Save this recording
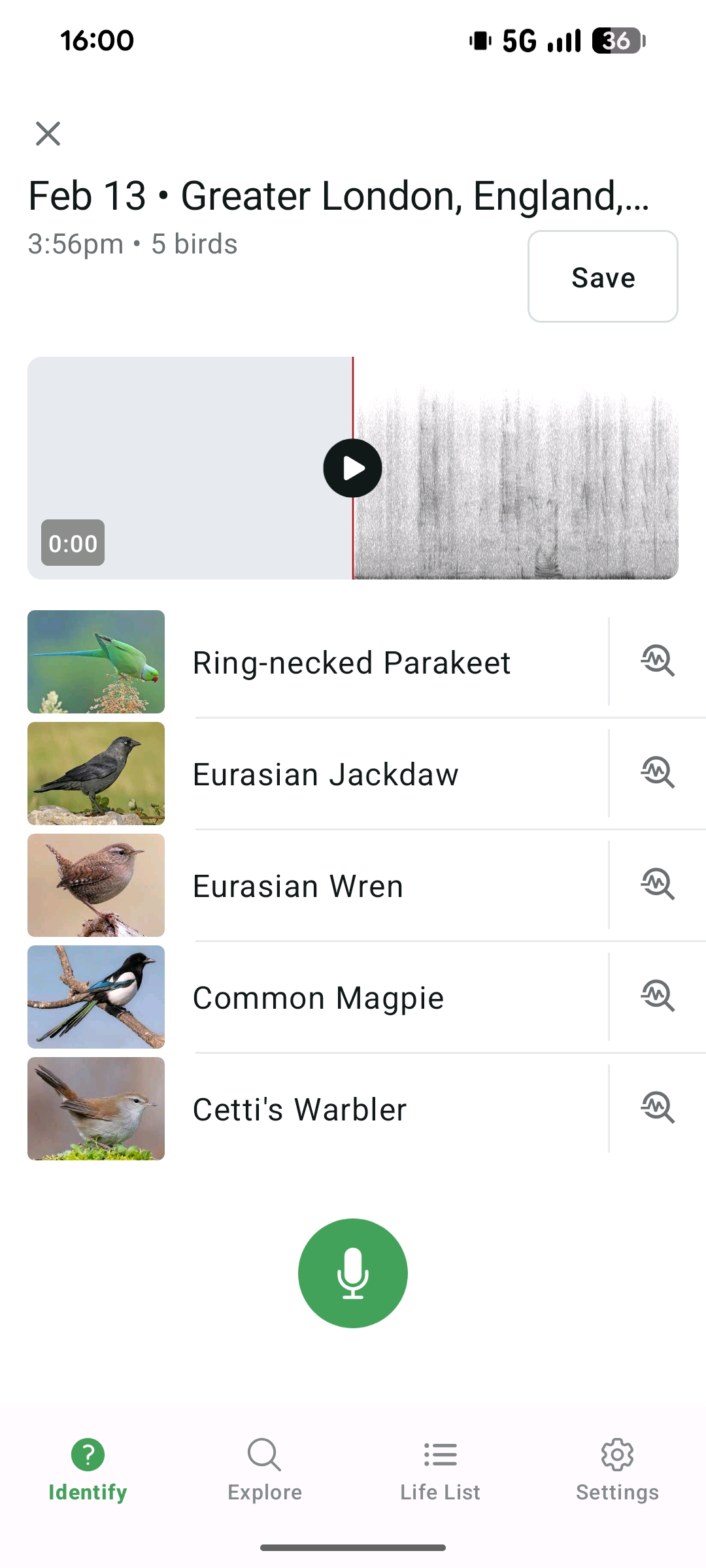The width and height of the screenshot is (706, 1568). 602,277
